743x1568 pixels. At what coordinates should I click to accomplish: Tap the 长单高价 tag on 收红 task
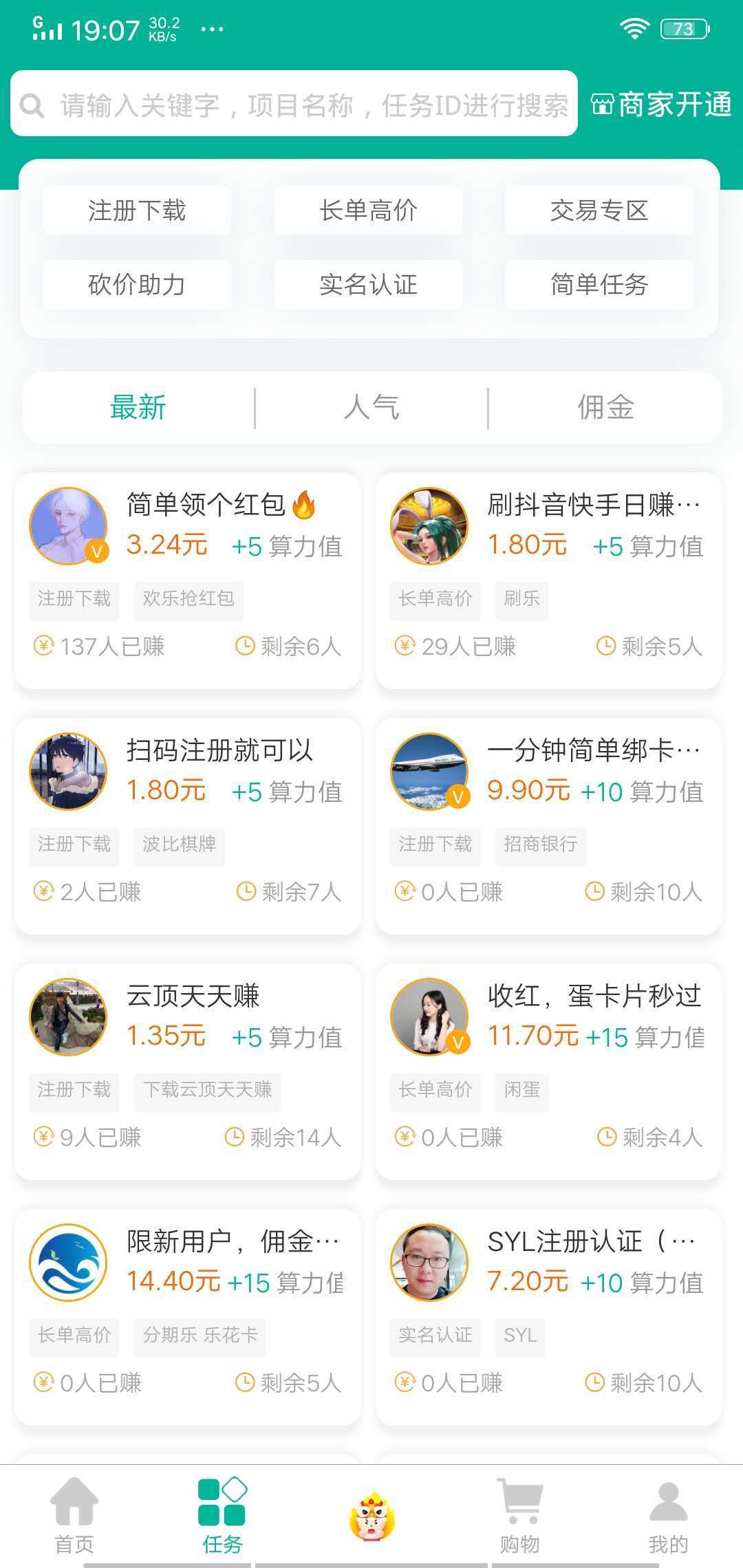point(435,1091)
